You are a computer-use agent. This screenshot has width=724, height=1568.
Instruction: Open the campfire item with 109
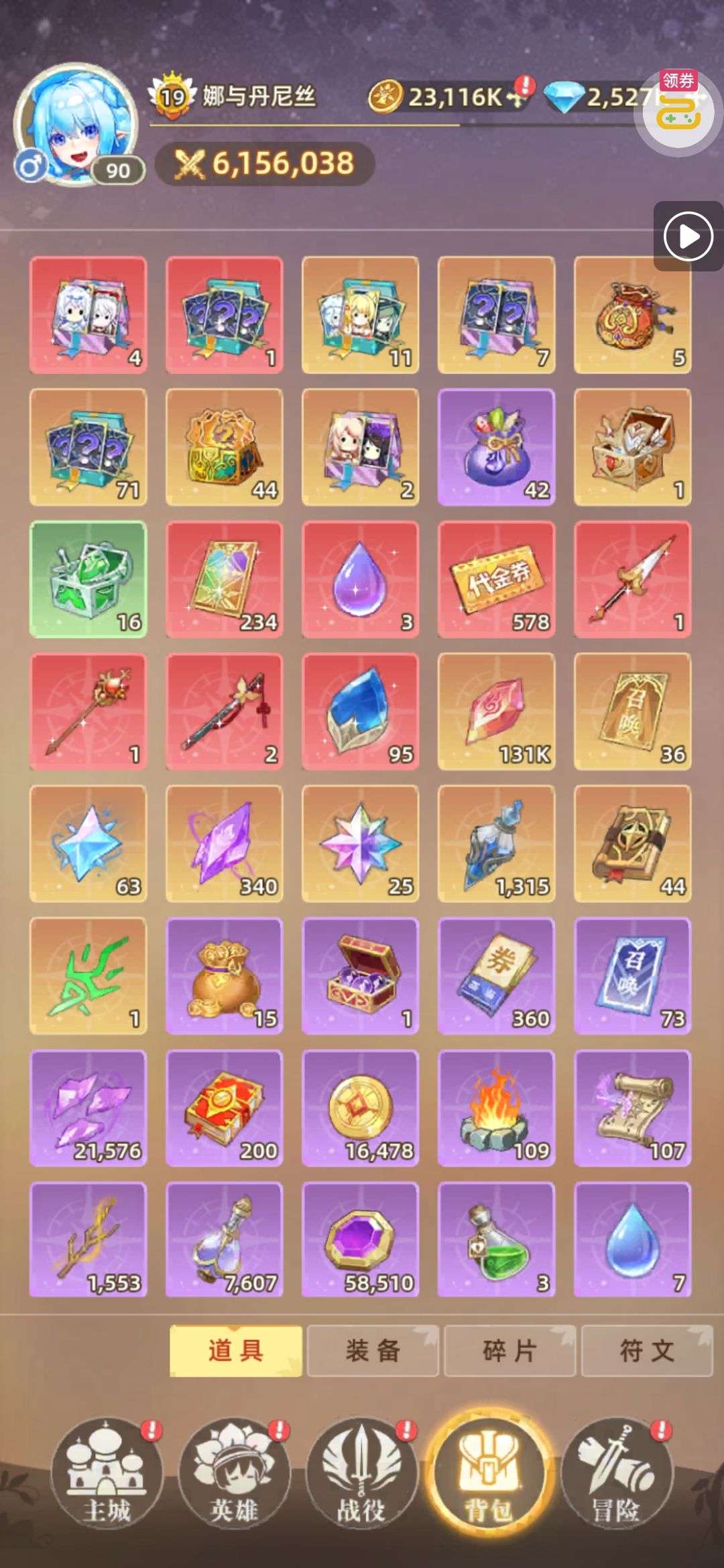496,1108
